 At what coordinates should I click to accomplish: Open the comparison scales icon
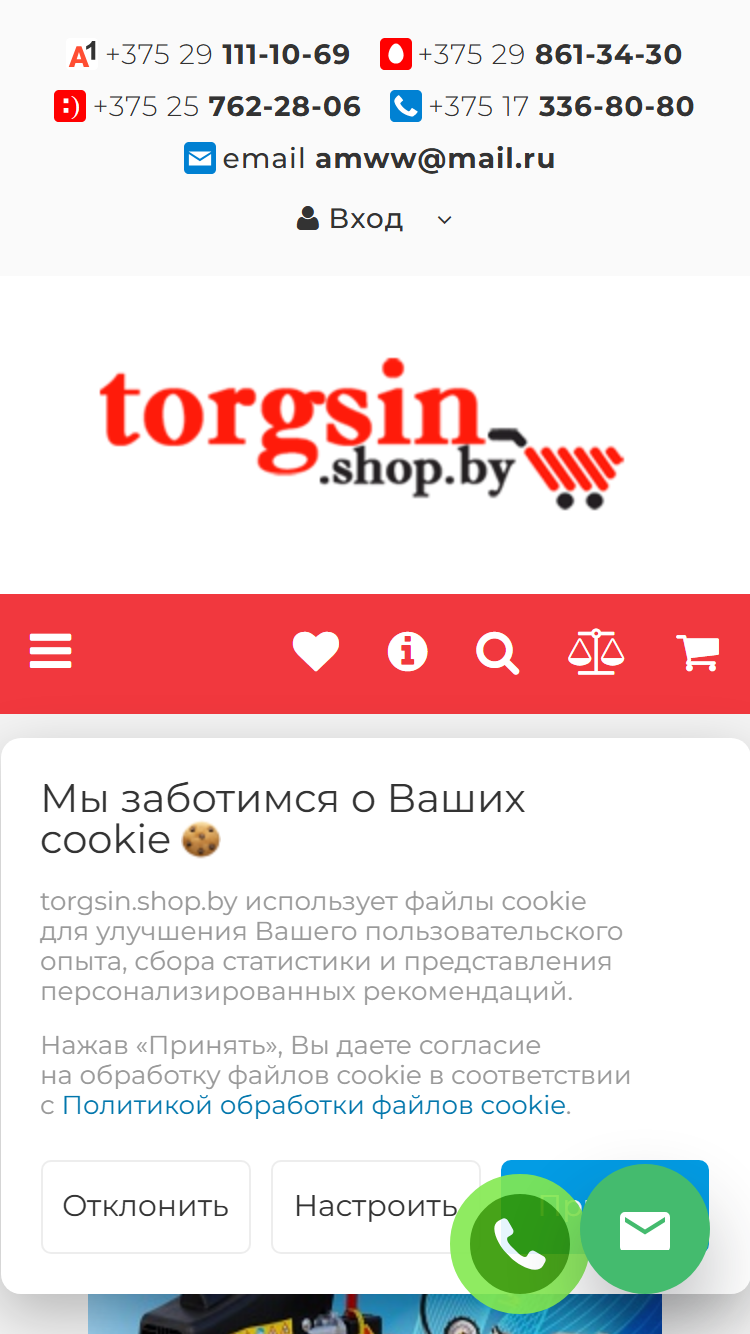596,652
